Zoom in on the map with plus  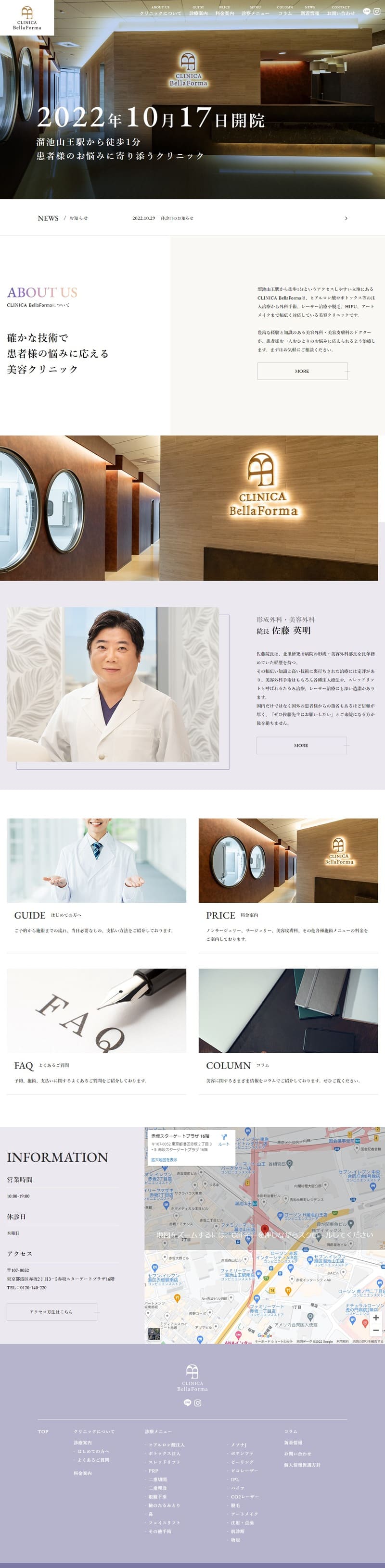376,1317
